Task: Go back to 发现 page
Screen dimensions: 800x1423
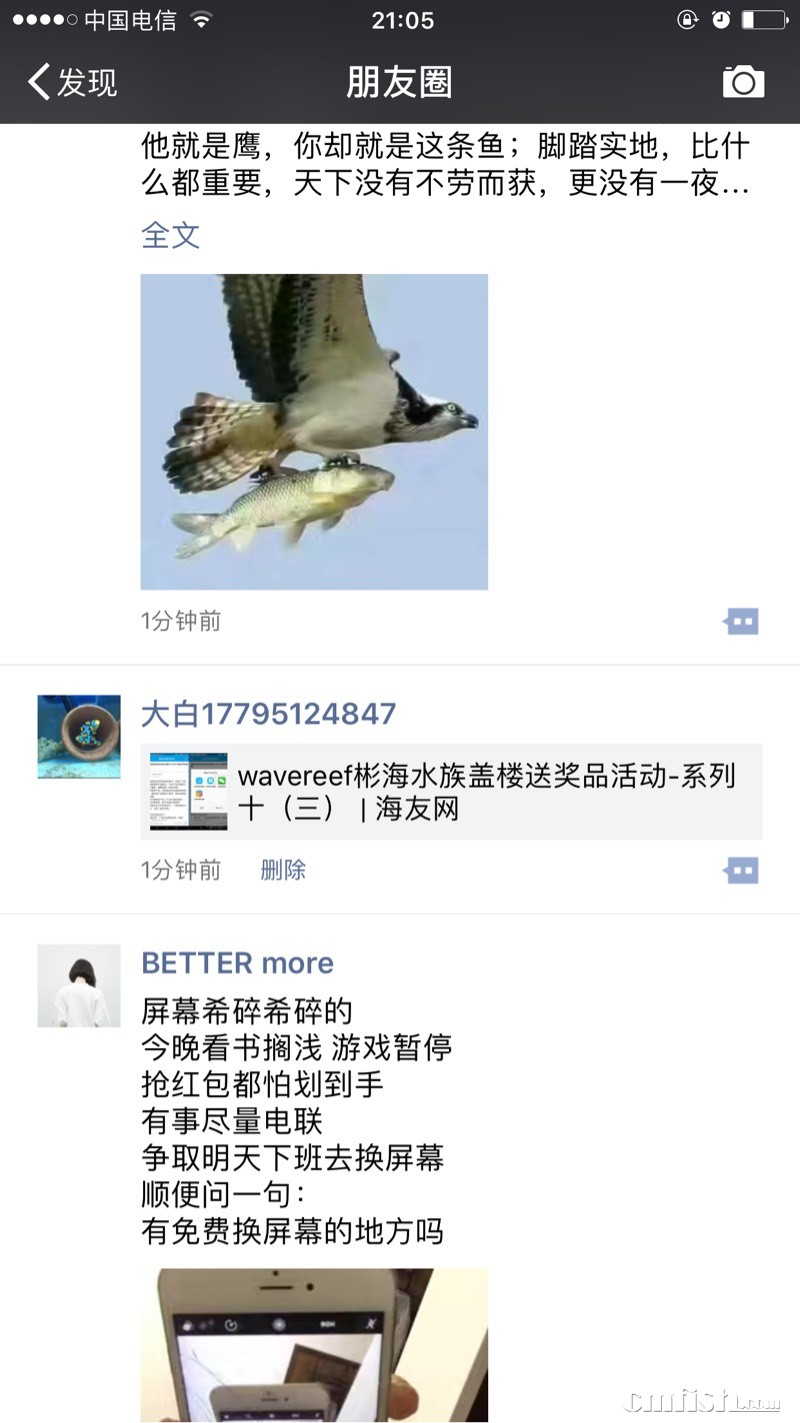Action: (73, 82)
